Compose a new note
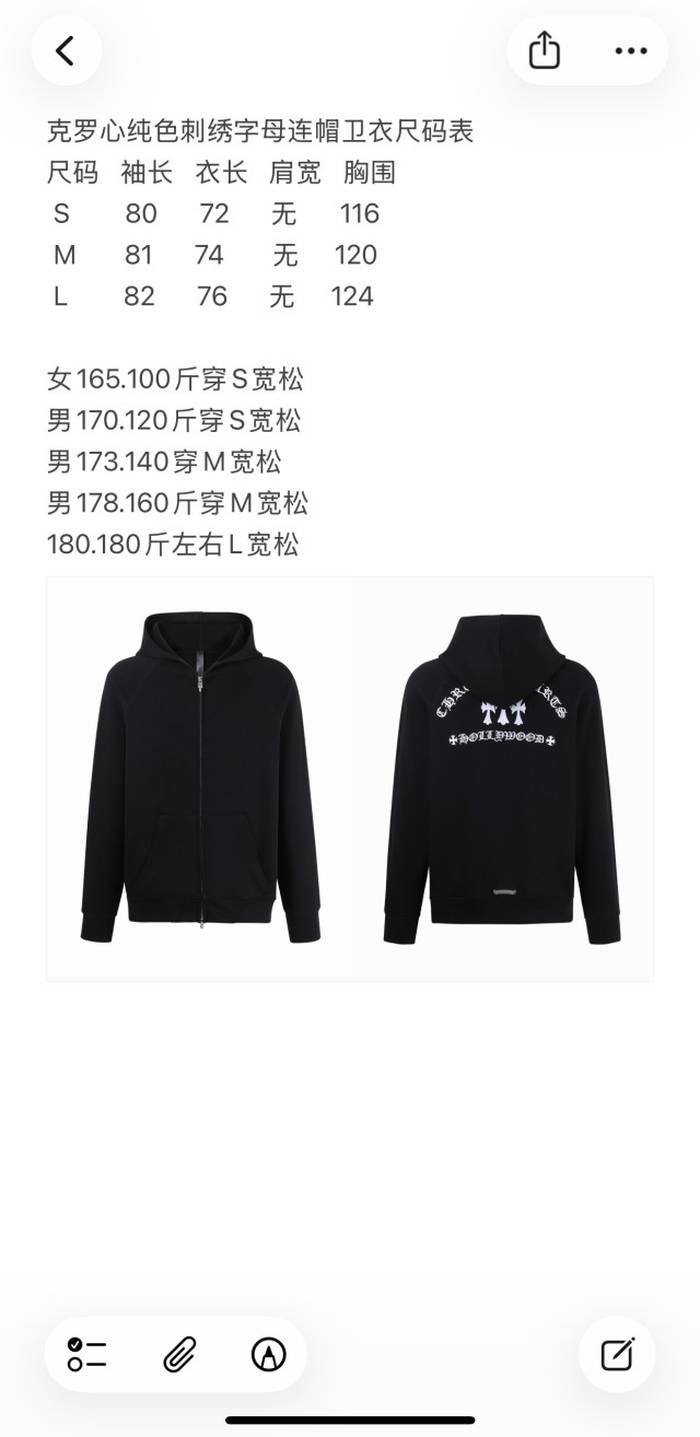The height and width of the screenshot is (1437, 700). pyautogui.click(x=617, y=1355)
